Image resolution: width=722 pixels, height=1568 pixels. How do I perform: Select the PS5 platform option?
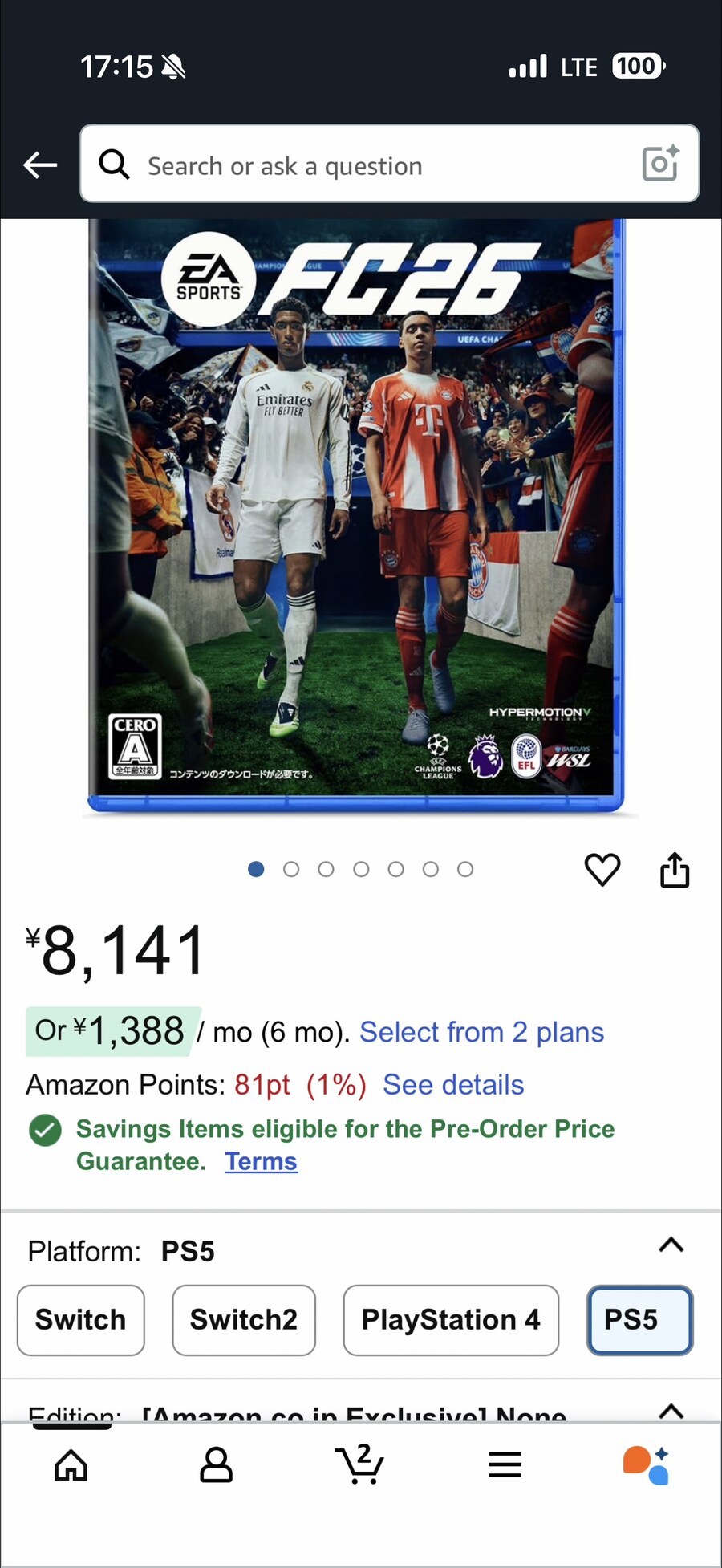(639, 1320)
